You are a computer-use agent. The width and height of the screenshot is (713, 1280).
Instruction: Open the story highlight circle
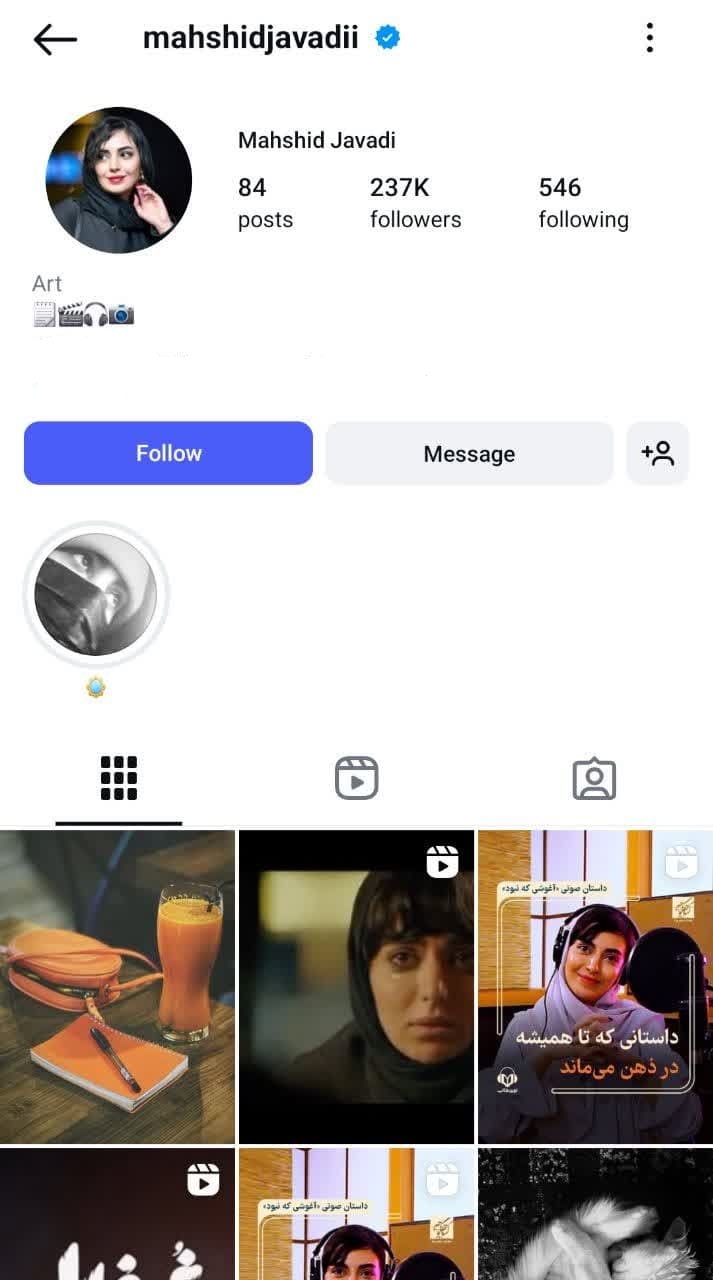point(96,595)
